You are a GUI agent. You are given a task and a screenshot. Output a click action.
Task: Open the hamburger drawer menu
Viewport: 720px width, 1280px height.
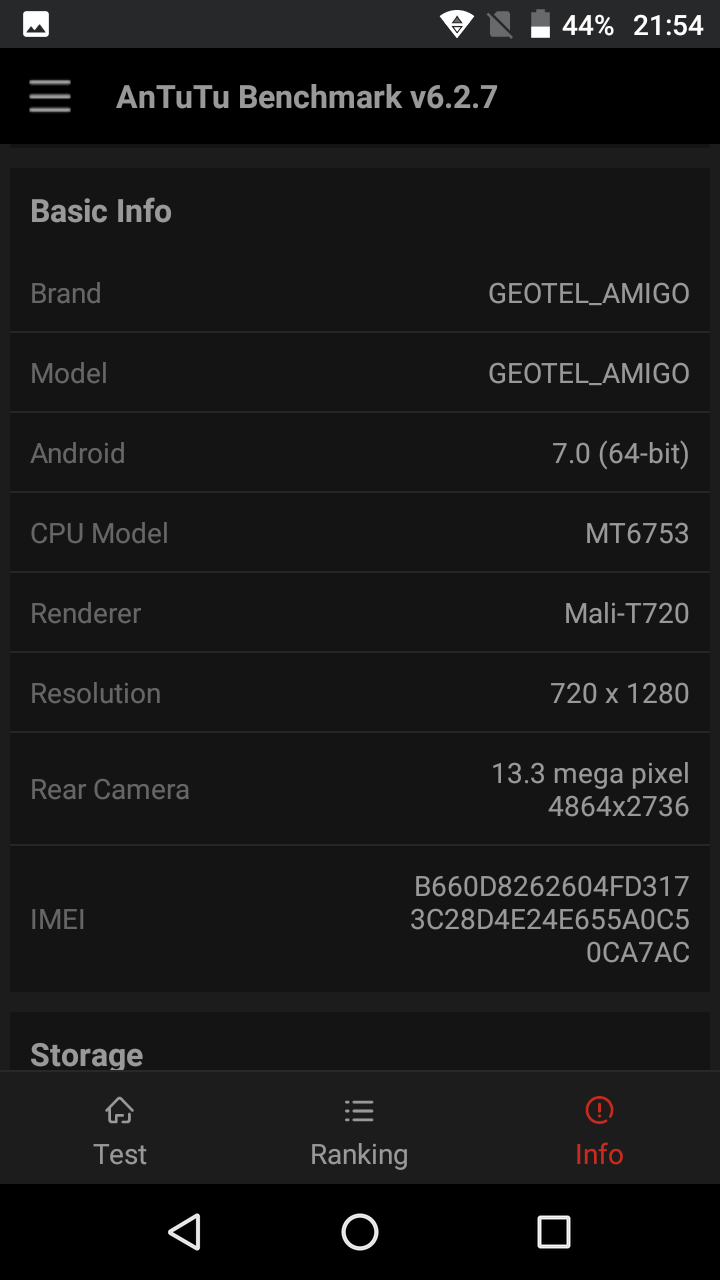pyautogui.click(x=50, y=97)
